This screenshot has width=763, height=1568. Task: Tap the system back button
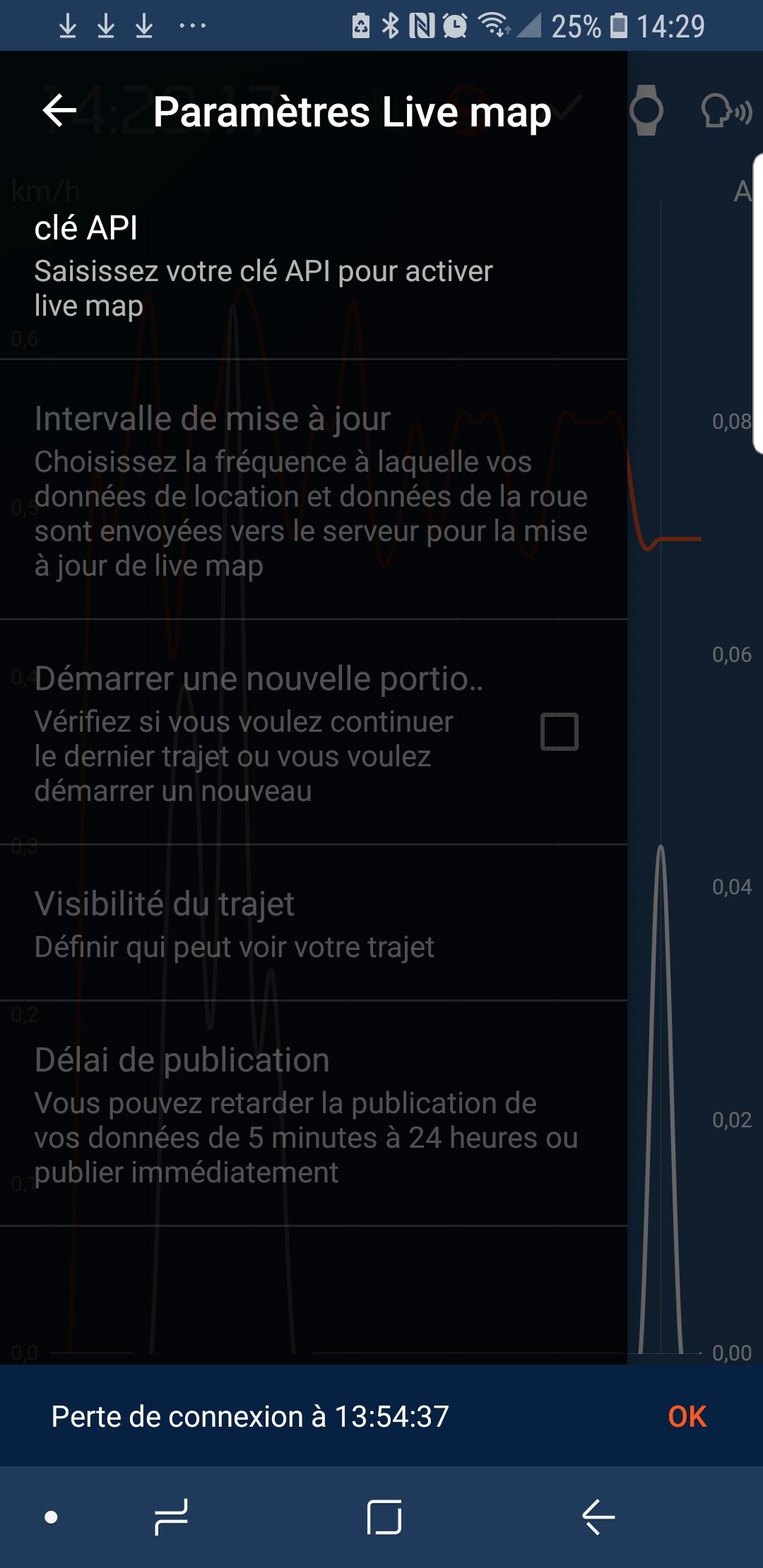[598, 1516]
